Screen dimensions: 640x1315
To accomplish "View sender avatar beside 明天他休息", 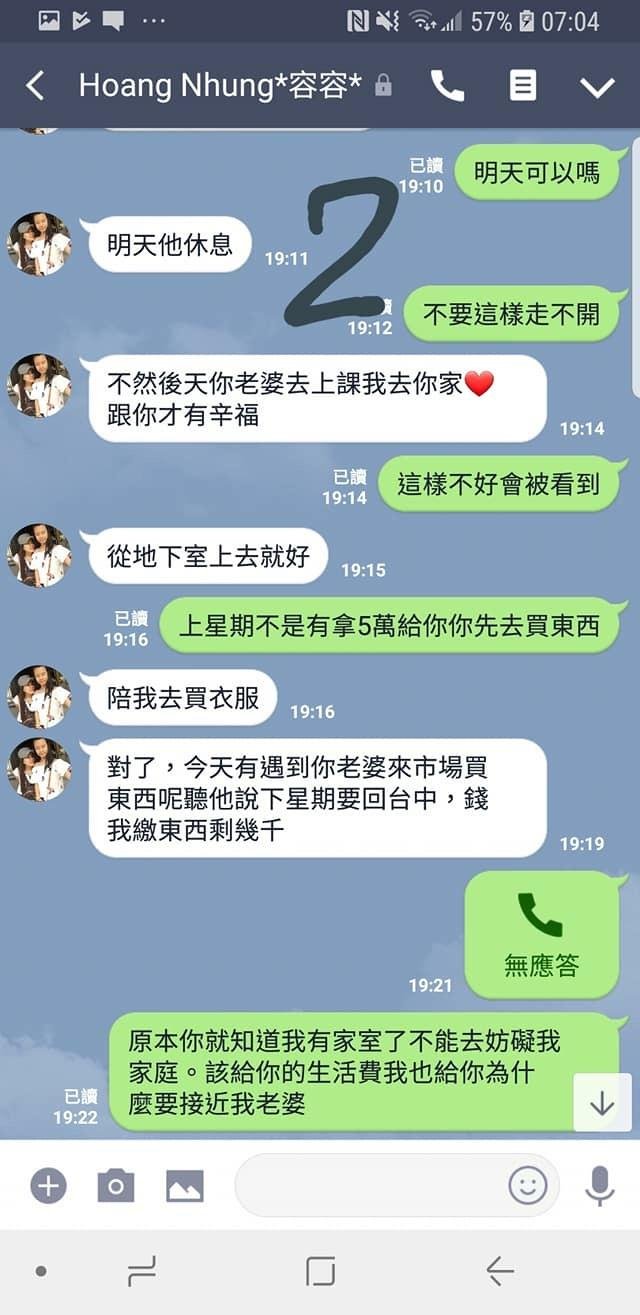I will tap(40, 244).
